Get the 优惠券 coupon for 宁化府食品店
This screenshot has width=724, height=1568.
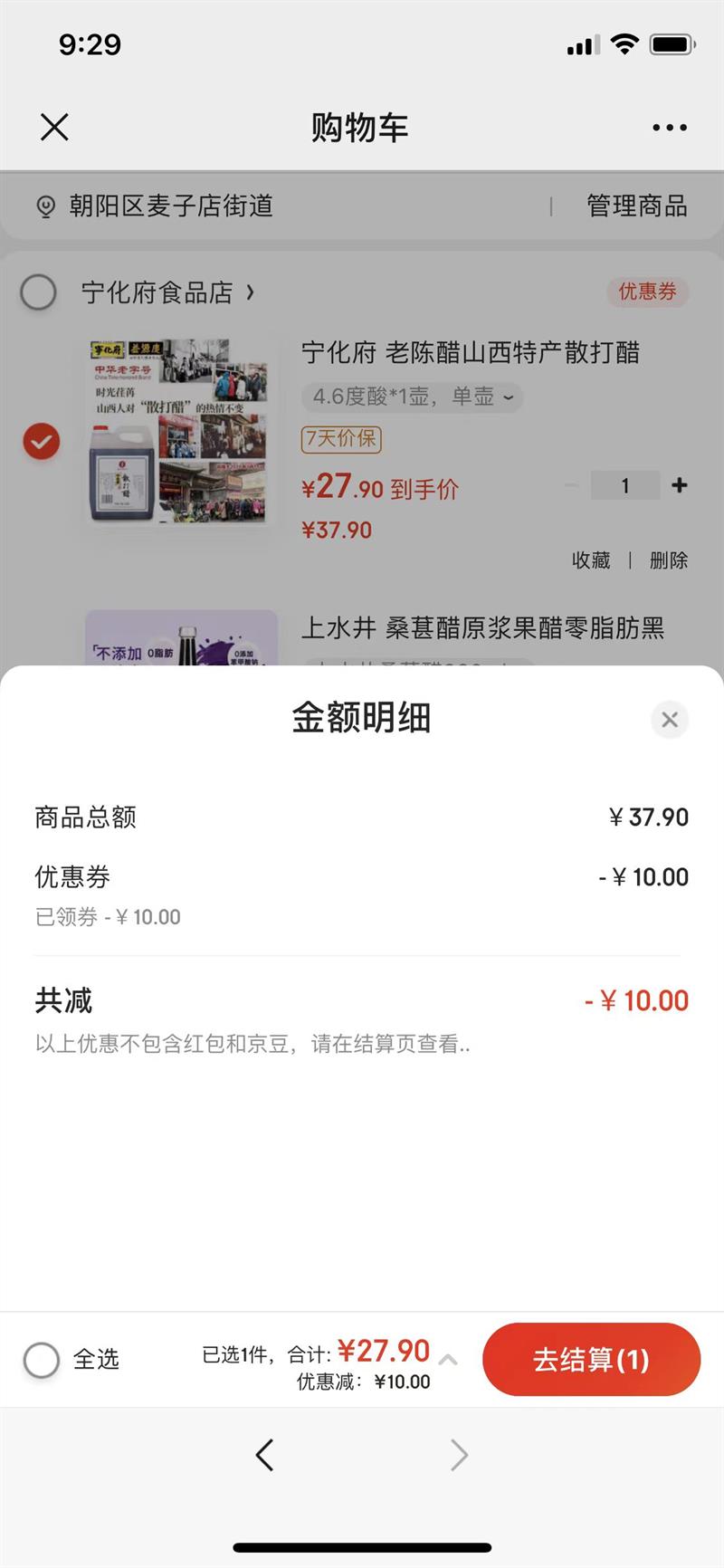[647, 292]
